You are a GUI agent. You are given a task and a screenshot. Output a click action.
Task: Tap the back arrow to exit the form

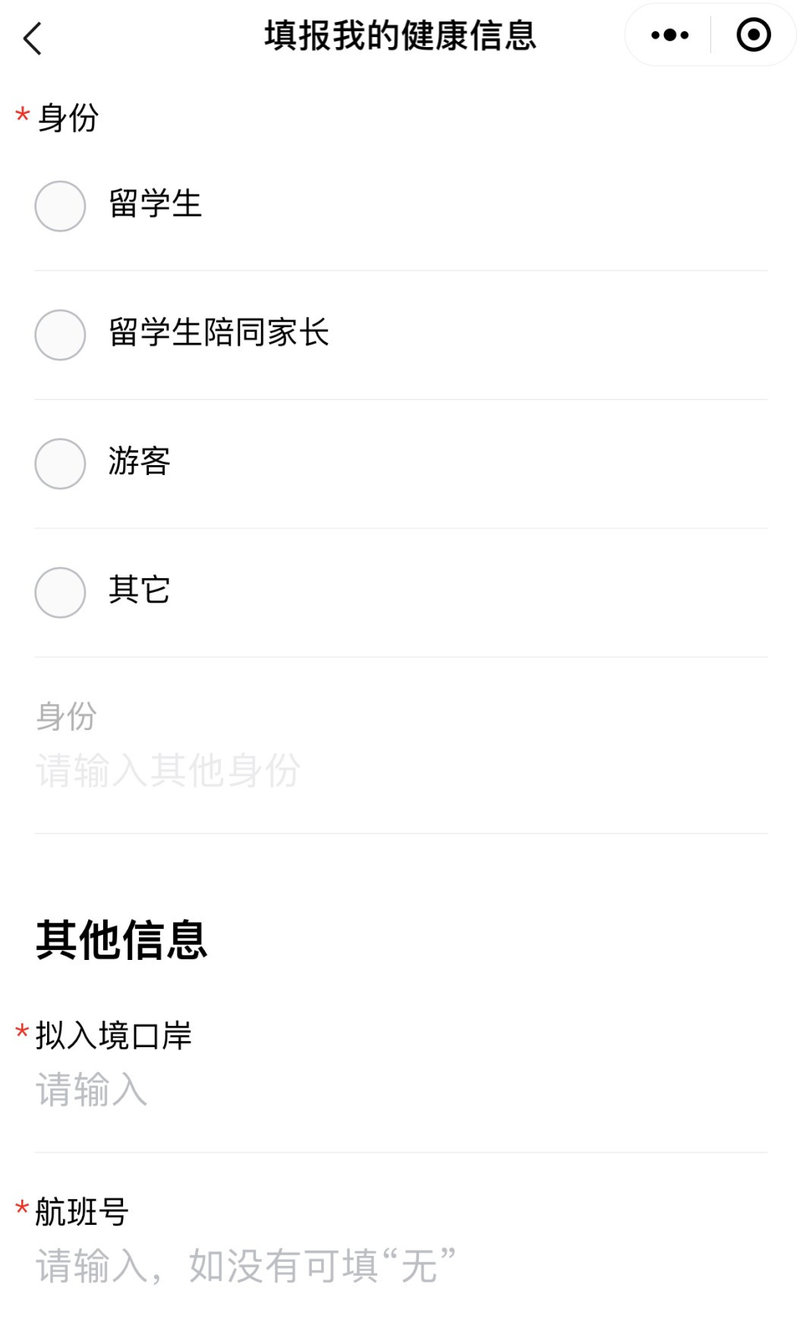pyautogui.click(x=31, y=38)
